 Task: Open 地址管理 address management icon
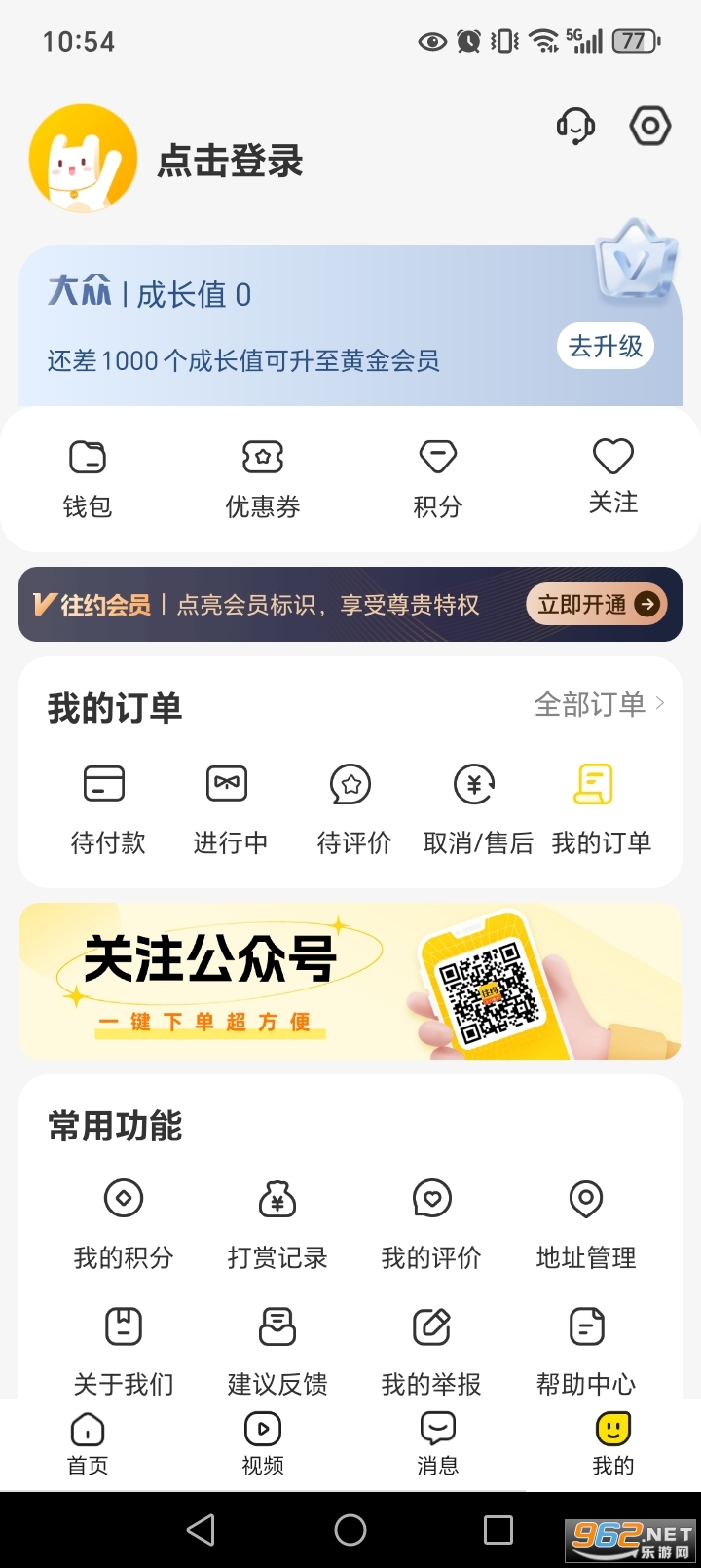point(585,1199)
